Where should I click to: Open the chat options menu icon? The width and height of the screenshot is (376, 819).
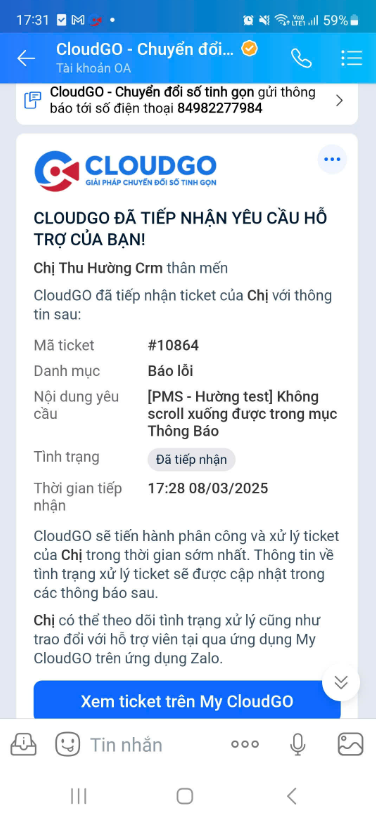click(351, 58)
